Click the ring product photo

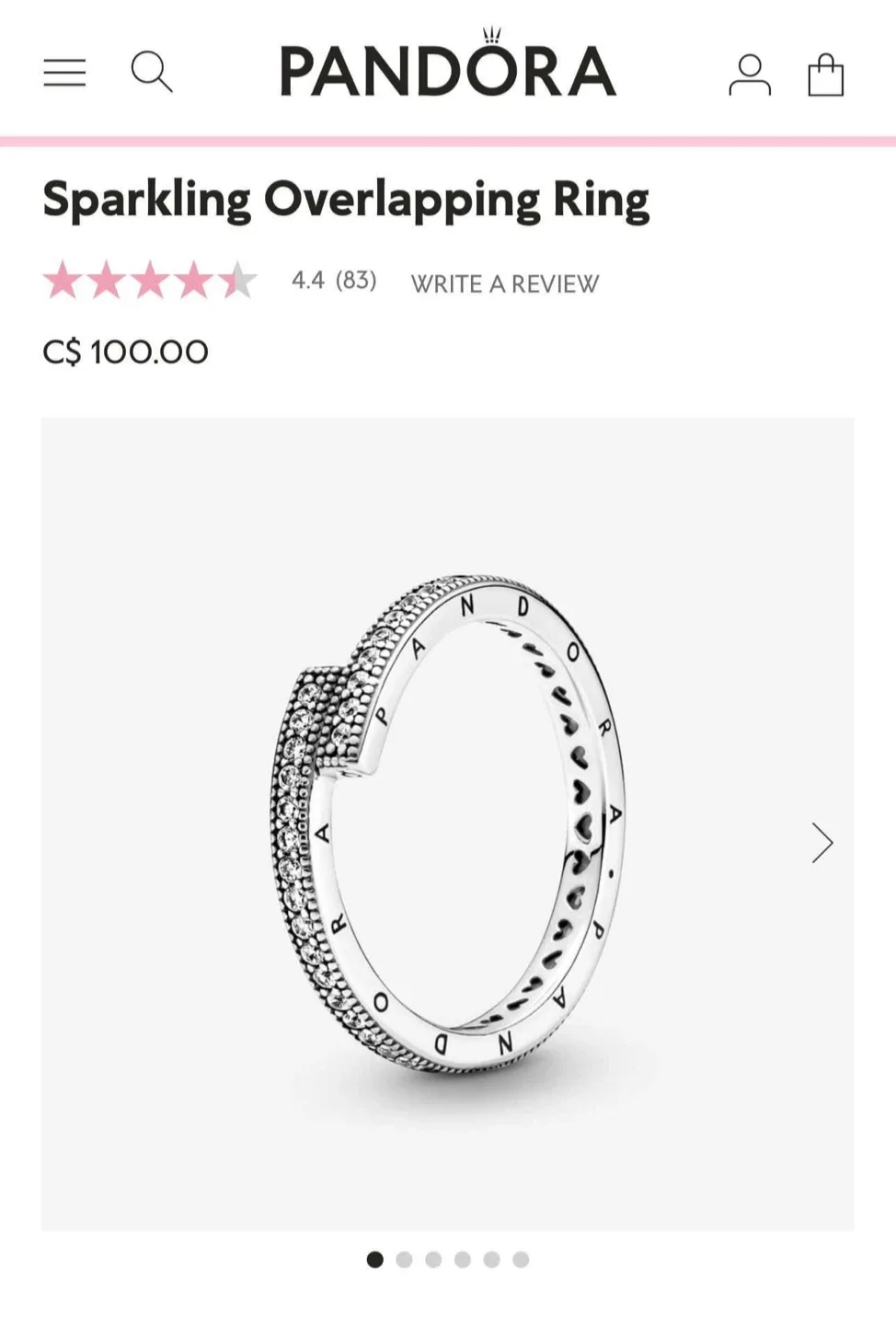click(x=448, y=828)
